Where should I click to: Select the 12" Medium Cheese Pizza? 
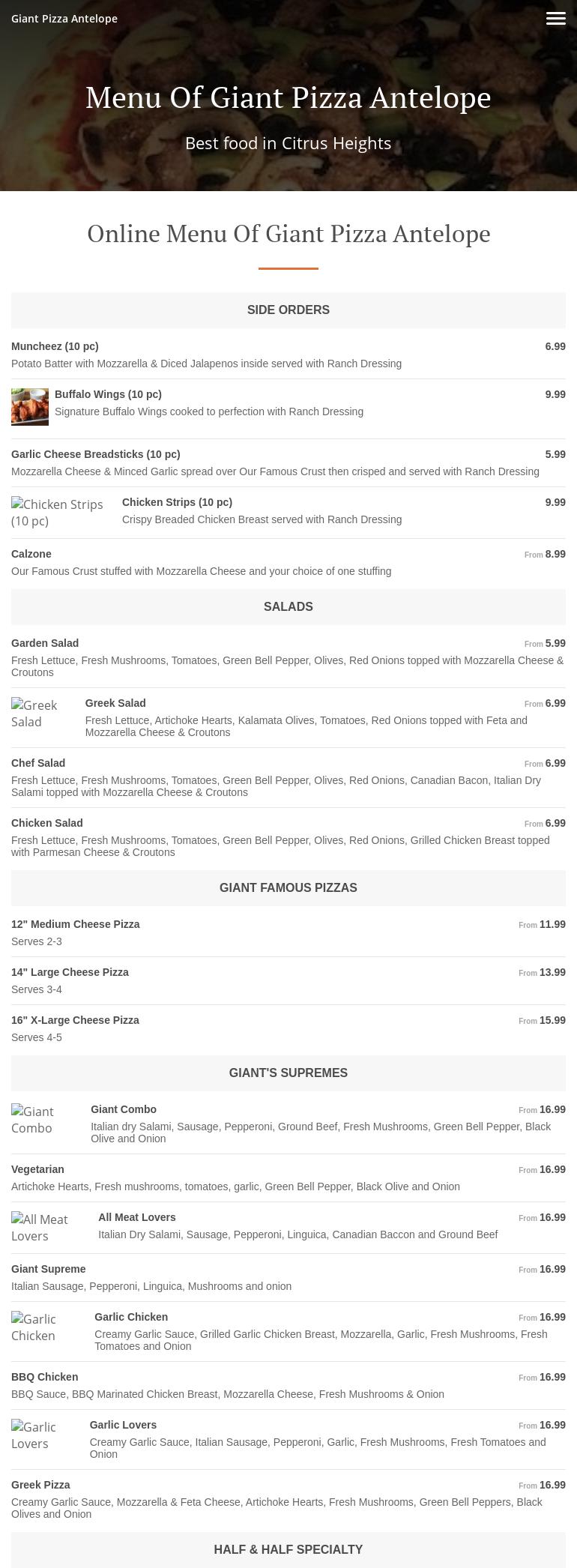75,924
